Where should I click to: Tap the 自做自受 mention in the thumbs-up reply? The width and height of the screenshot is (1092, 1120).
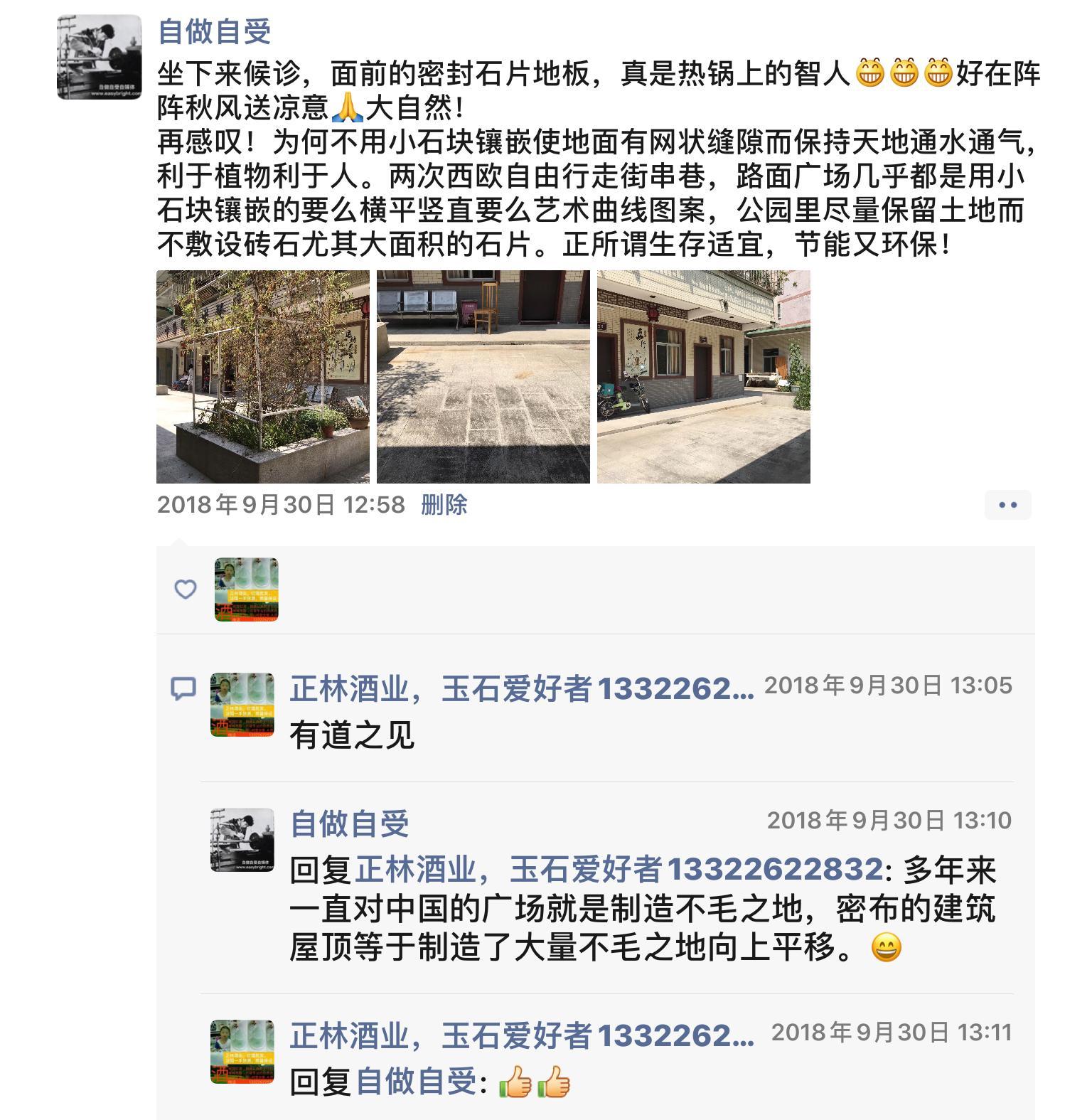point(416,1082)
